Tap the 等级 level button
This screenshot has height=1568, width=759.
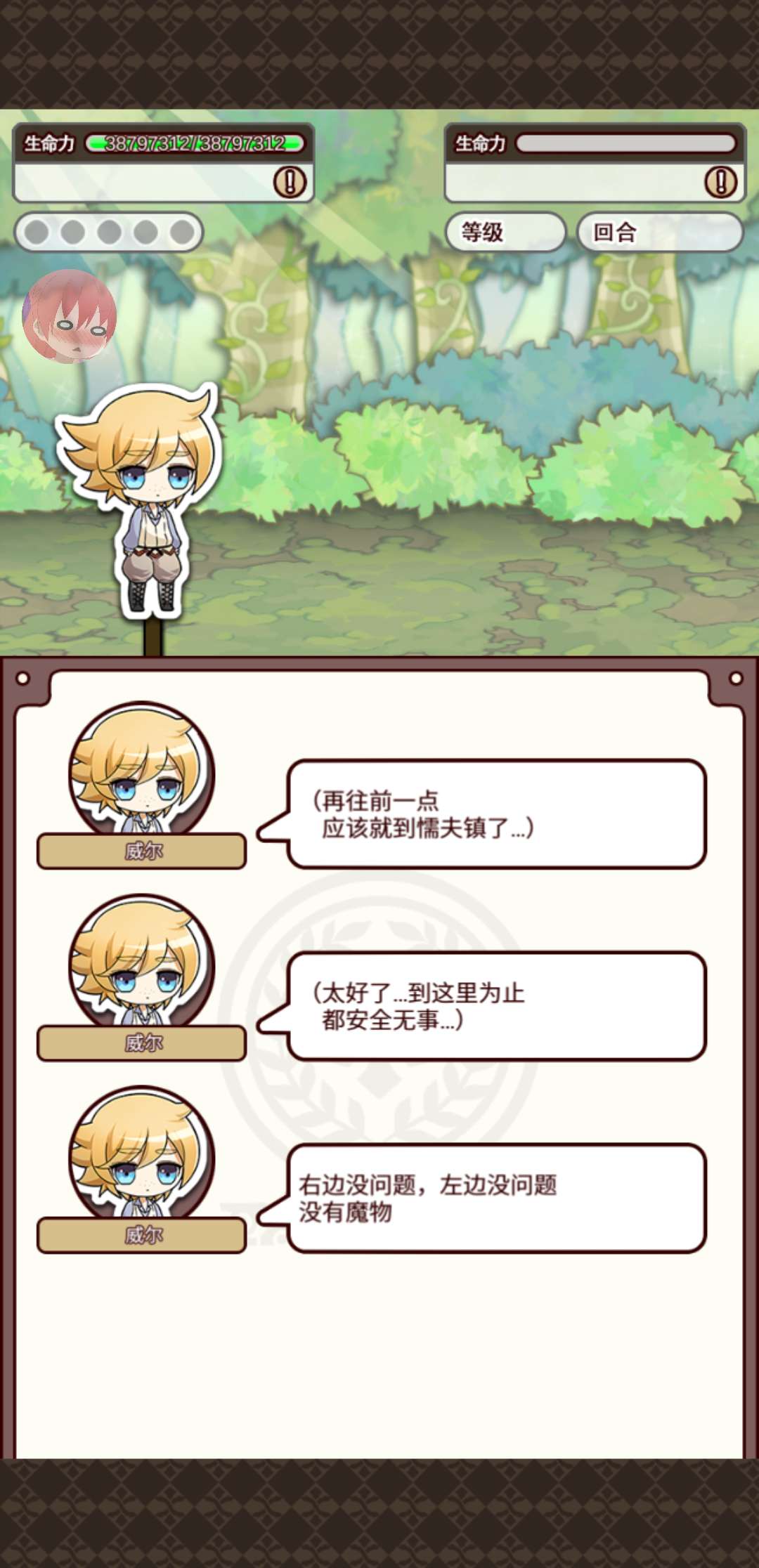[505, 232]
